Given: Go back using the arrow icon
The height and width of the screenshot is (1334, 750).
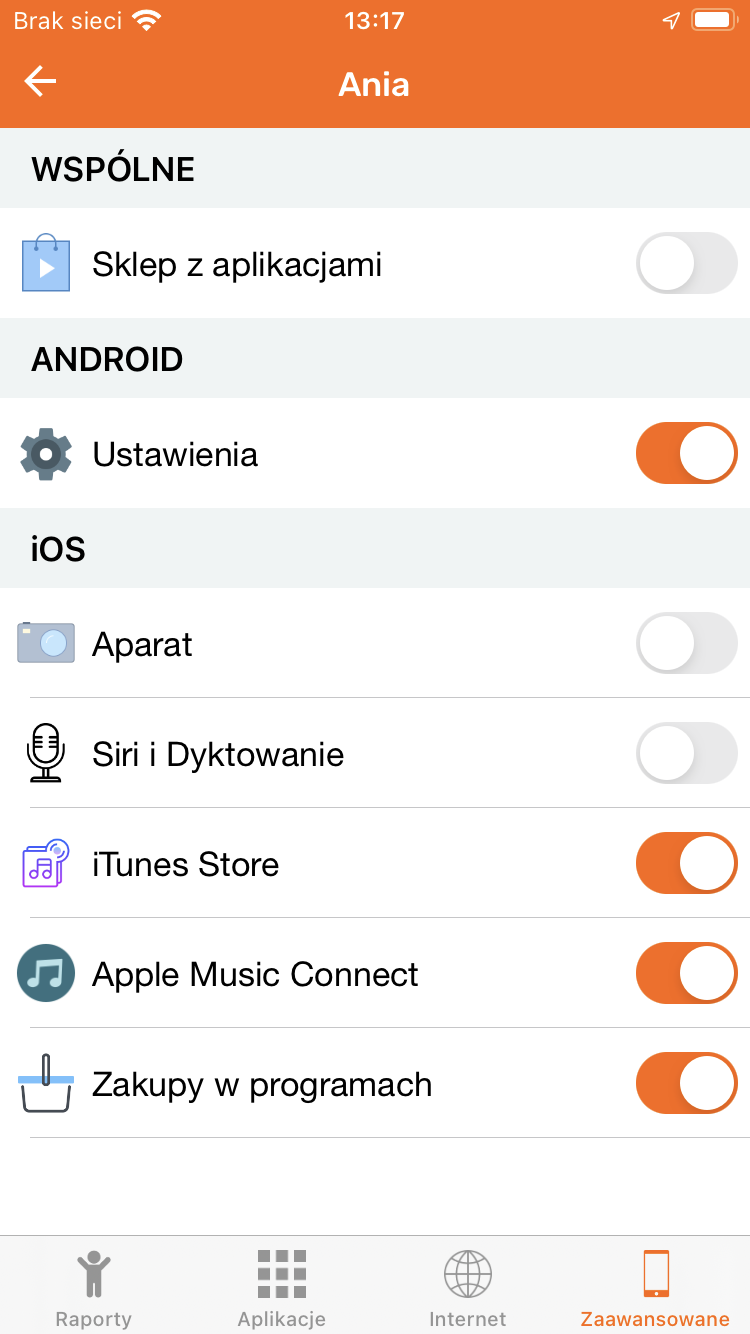Looking at the screenshot, I should (x=40, y=82).
